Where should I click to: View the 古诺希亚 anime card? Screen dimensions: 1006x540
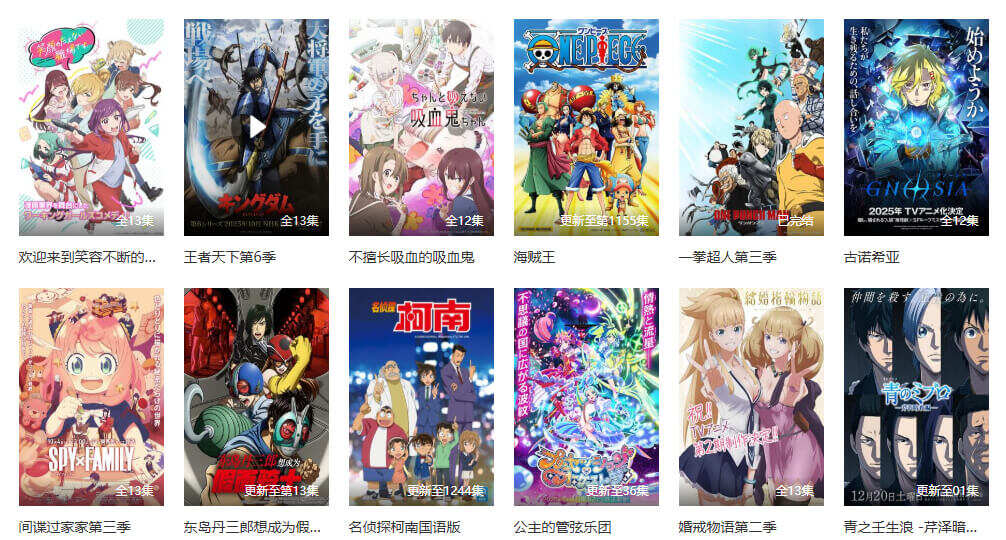tap(916, 127)
